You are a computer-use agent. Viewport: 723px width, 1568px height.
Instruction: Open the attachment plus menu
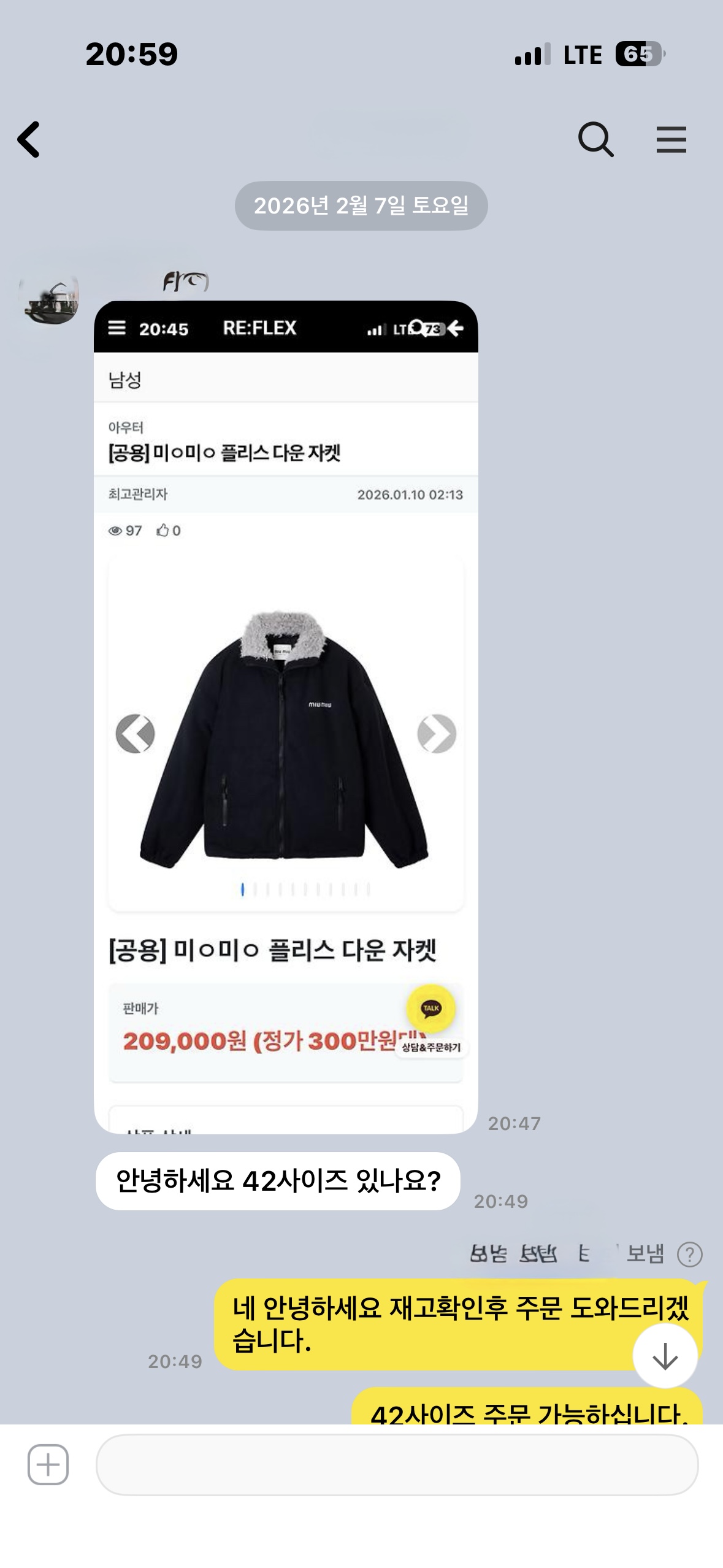point(48,1465)
